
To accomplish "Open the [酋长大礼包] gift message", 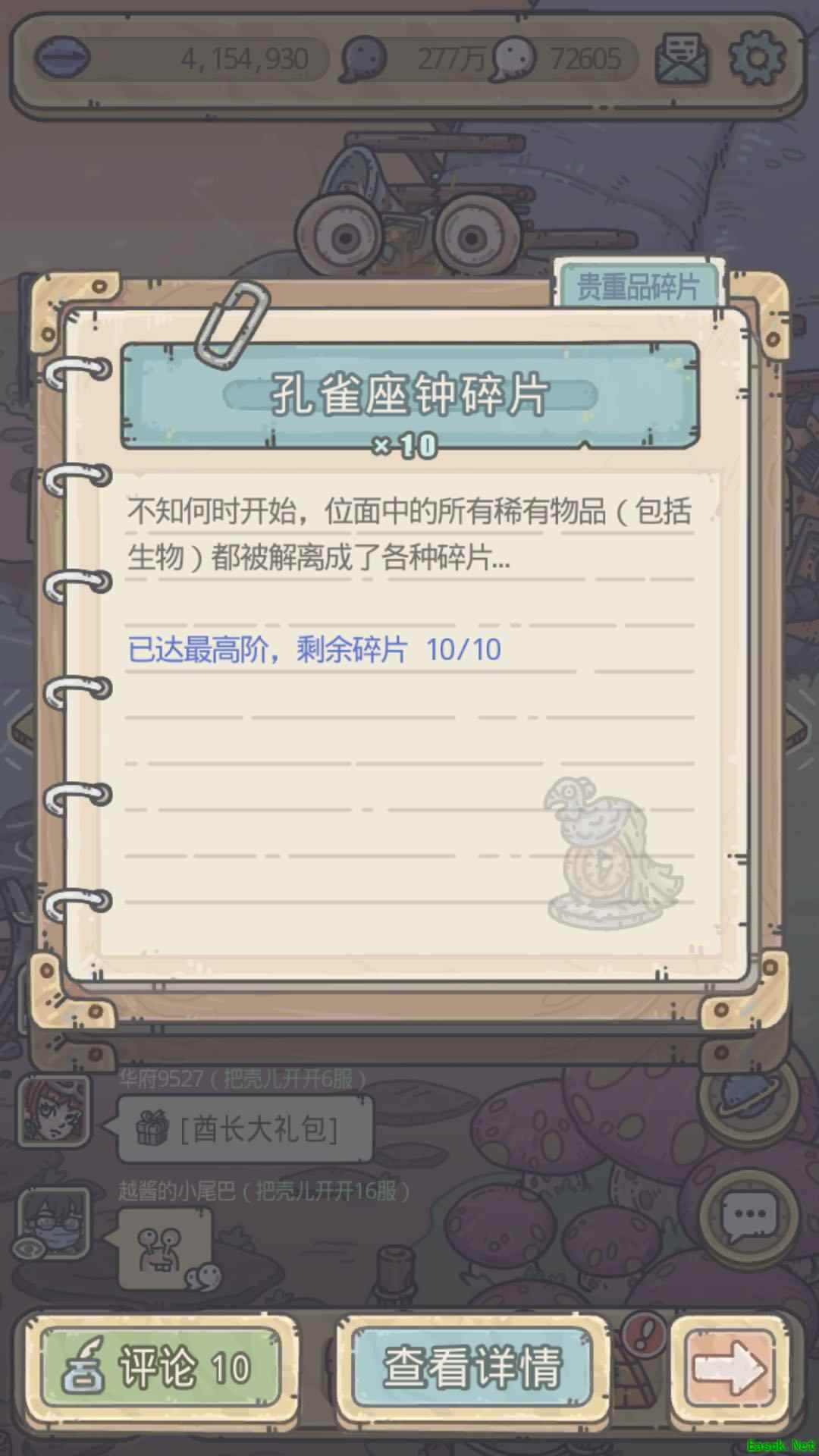I will coord(245,1129).
